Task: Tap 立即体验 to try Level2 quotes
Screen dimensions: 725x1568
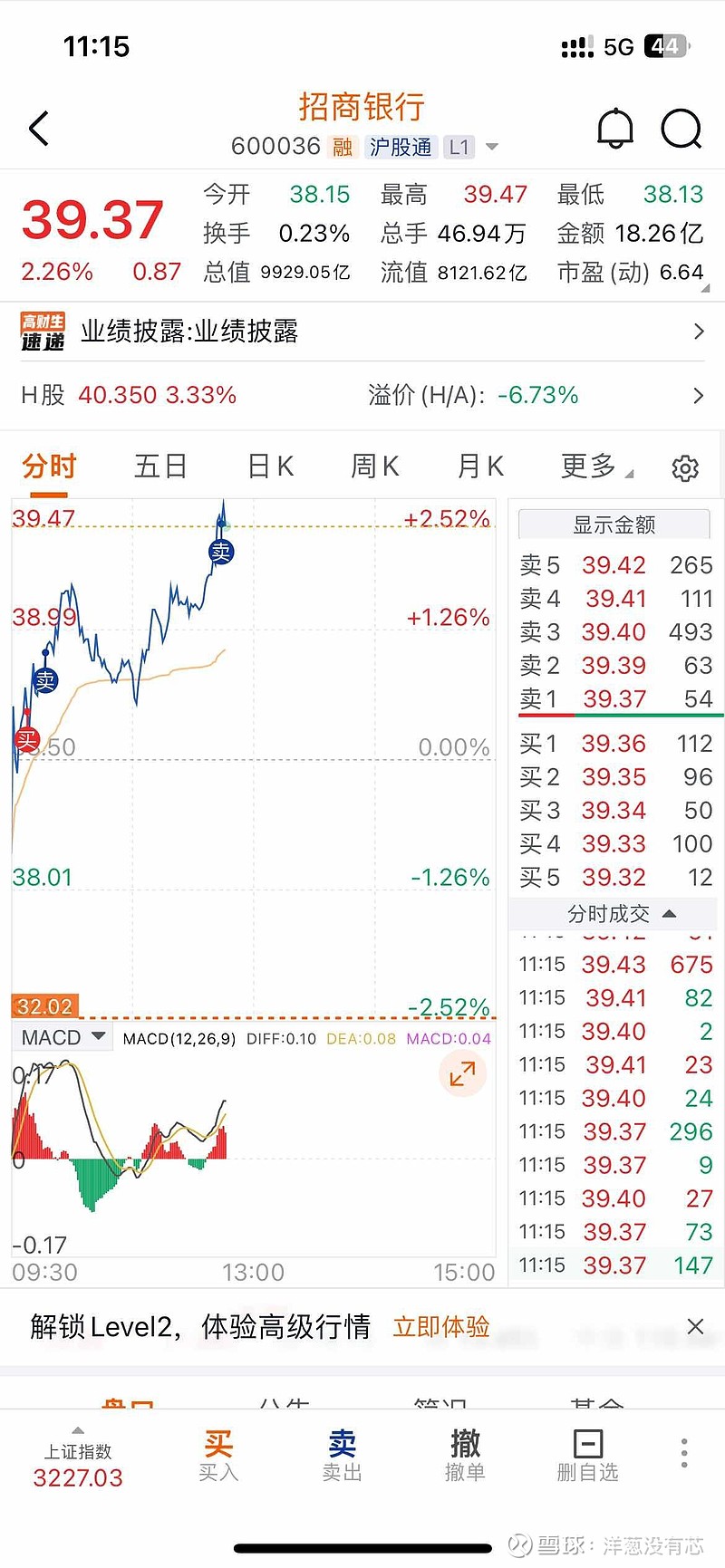Action: tap(440, 1325)
